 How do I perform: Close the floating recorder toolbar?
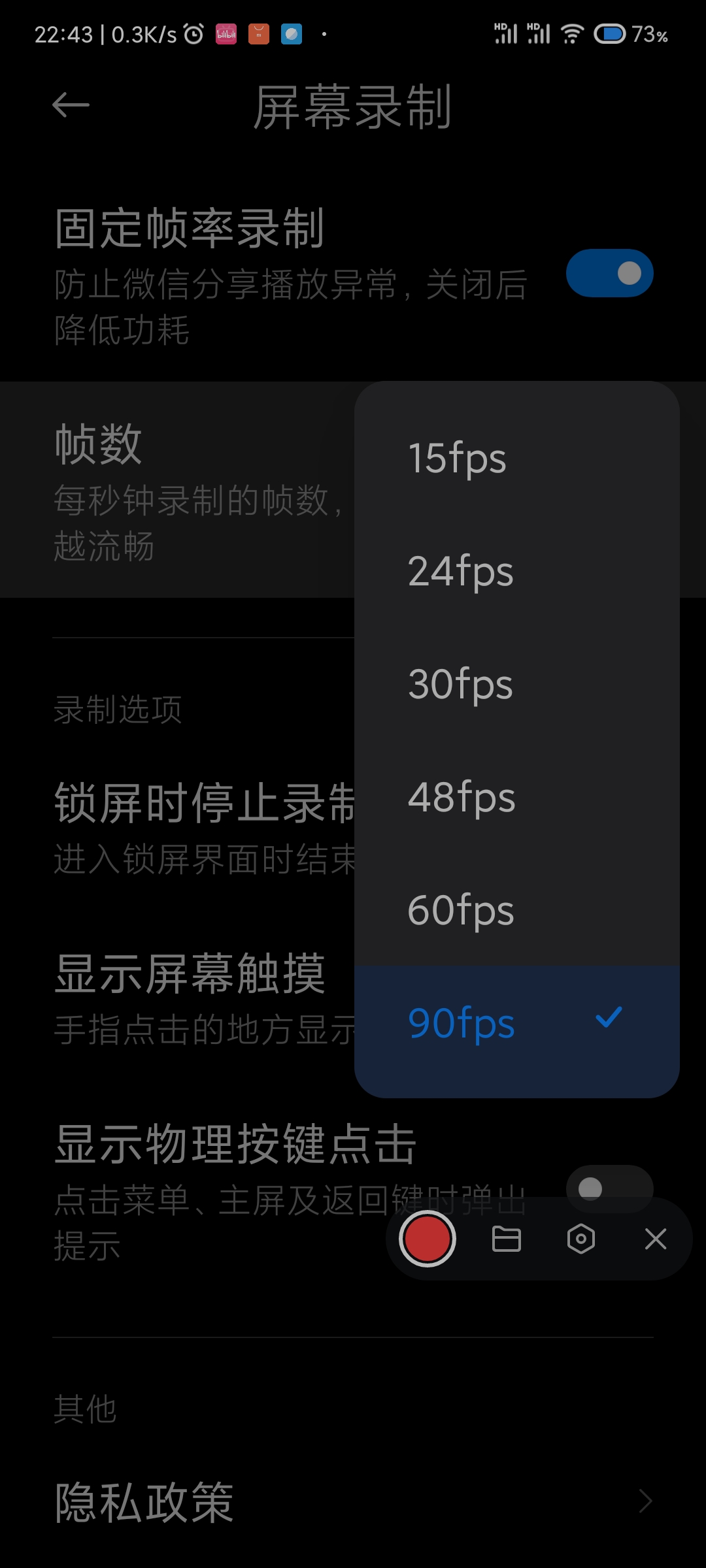[655, 1239]
